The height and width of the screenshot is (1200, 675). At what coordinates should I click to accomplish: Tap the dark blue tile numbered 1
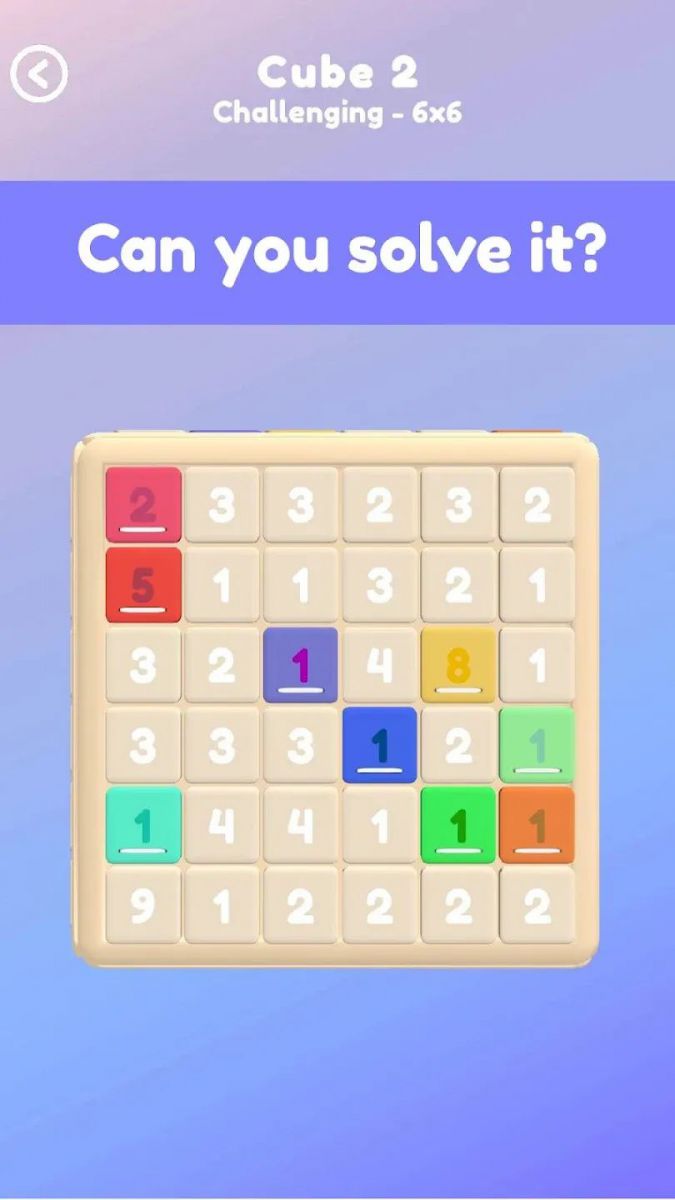pos(379,745)
